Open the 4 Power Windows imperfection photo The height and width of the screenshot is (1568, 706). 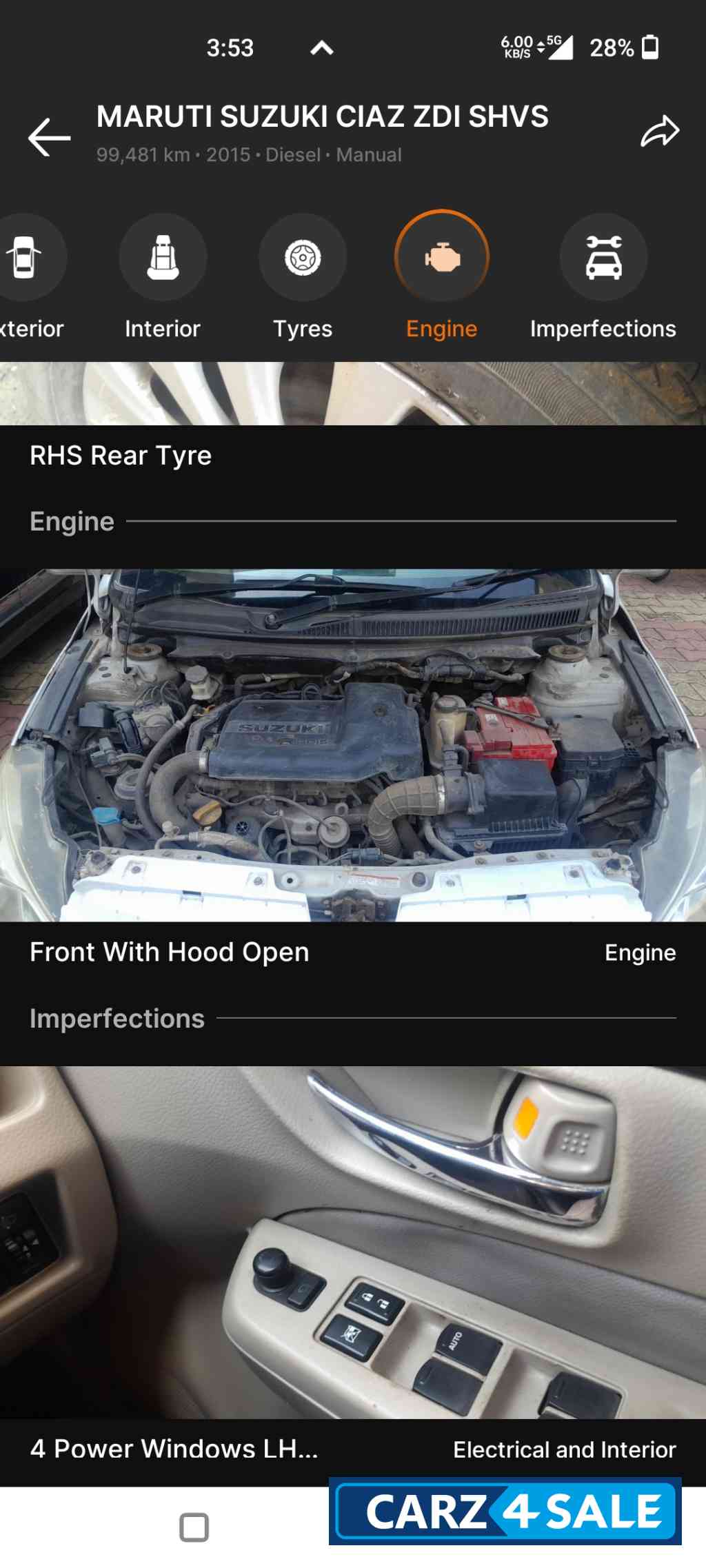[x=353, y=1241]
